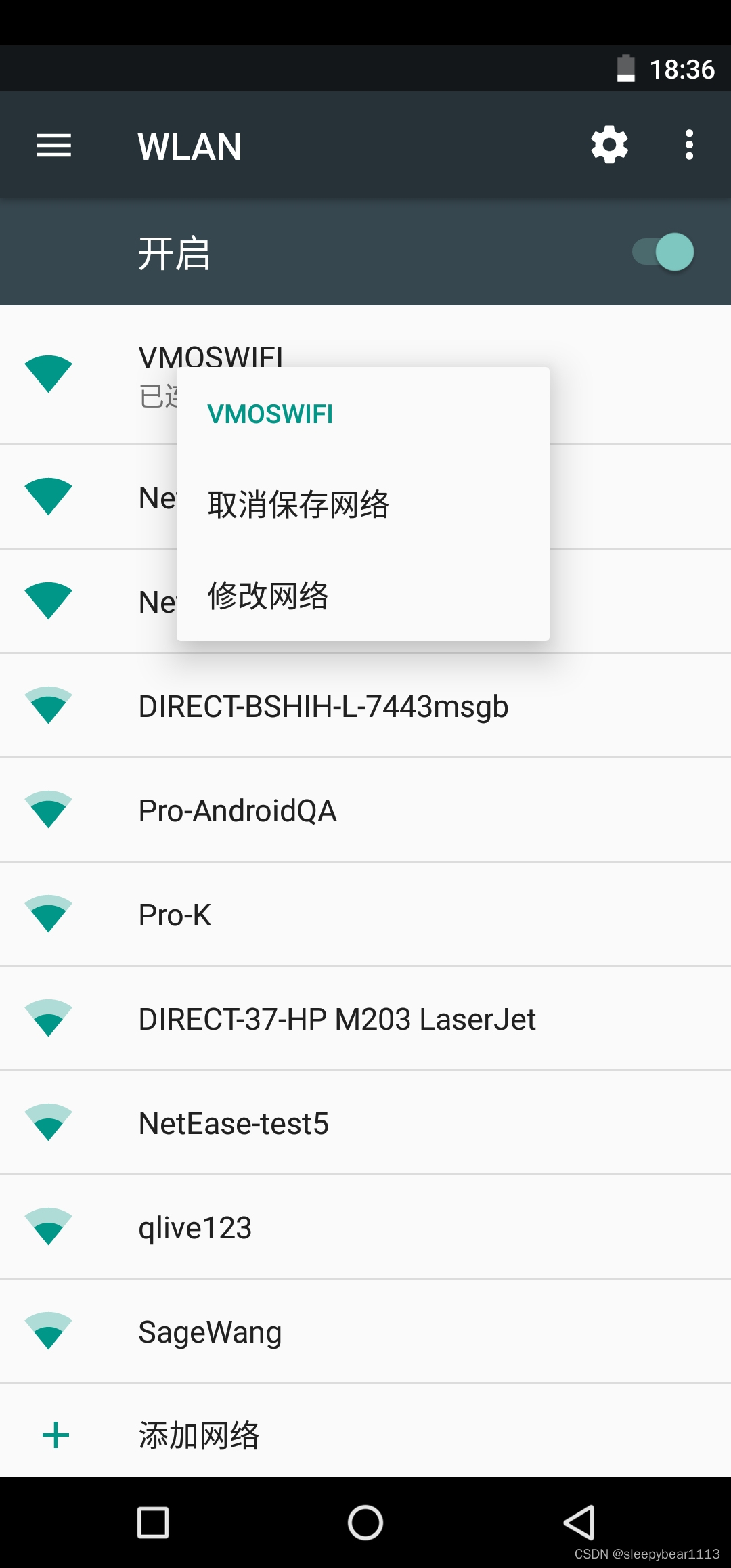Open the three-dot overflow menu
The image size is (731, 1568).
pyautogui.click(x=689, y=145)
